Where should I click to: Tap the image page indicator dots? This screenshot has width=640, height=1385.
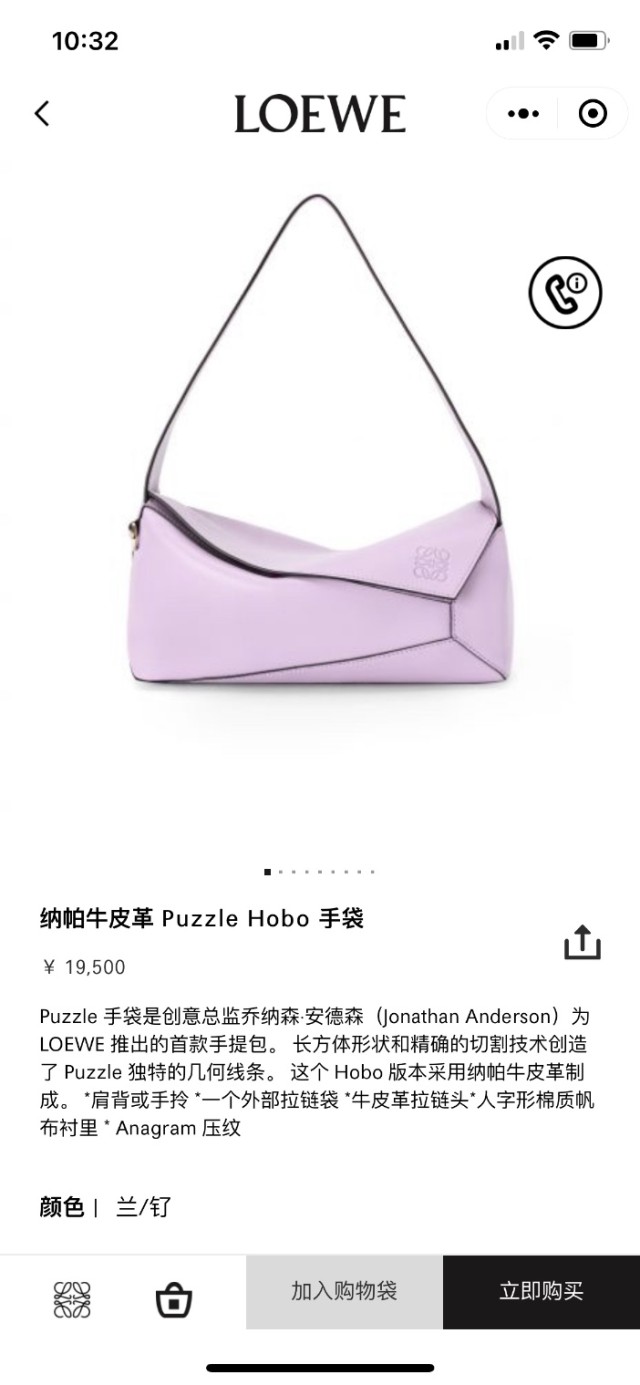click(x=319, y=872)
